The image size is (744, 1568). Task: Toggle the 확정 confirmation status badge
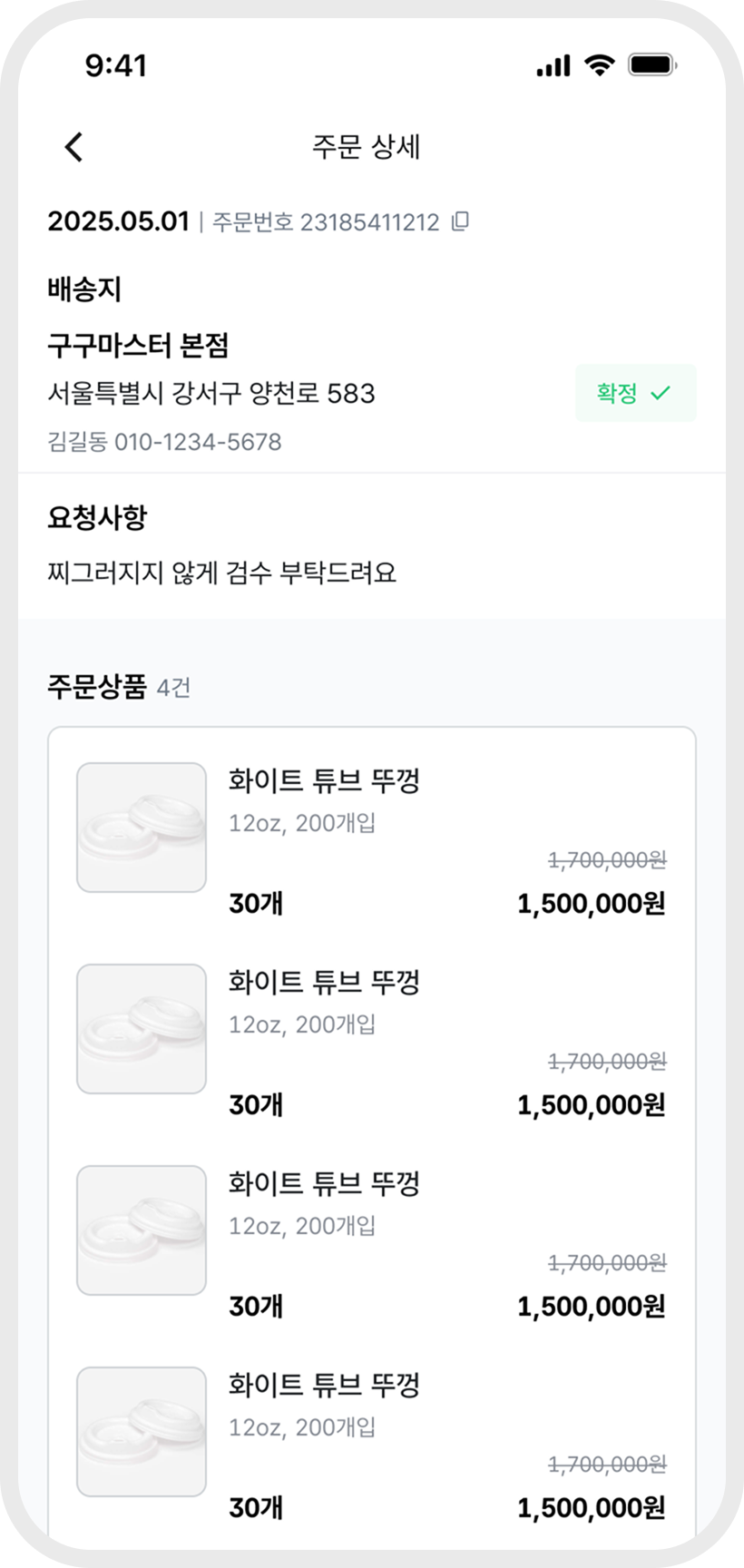coord(635,392)
